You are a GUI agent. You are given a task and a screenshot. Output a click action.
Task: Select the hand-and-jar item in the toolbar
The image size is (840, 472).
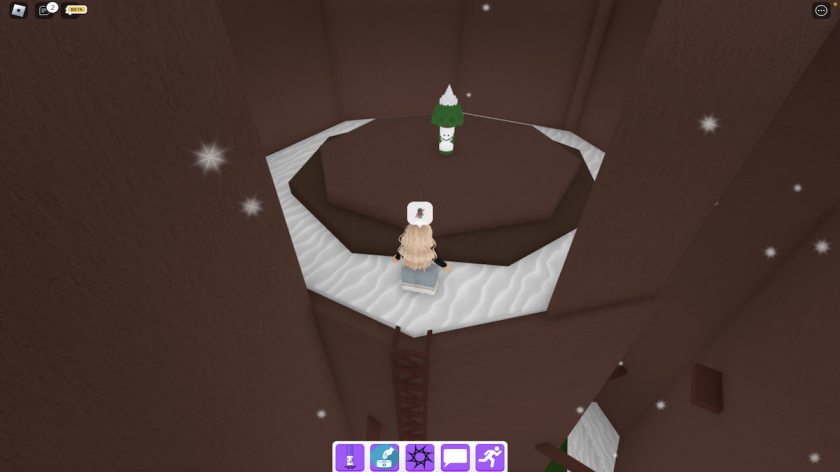[385, 457]
